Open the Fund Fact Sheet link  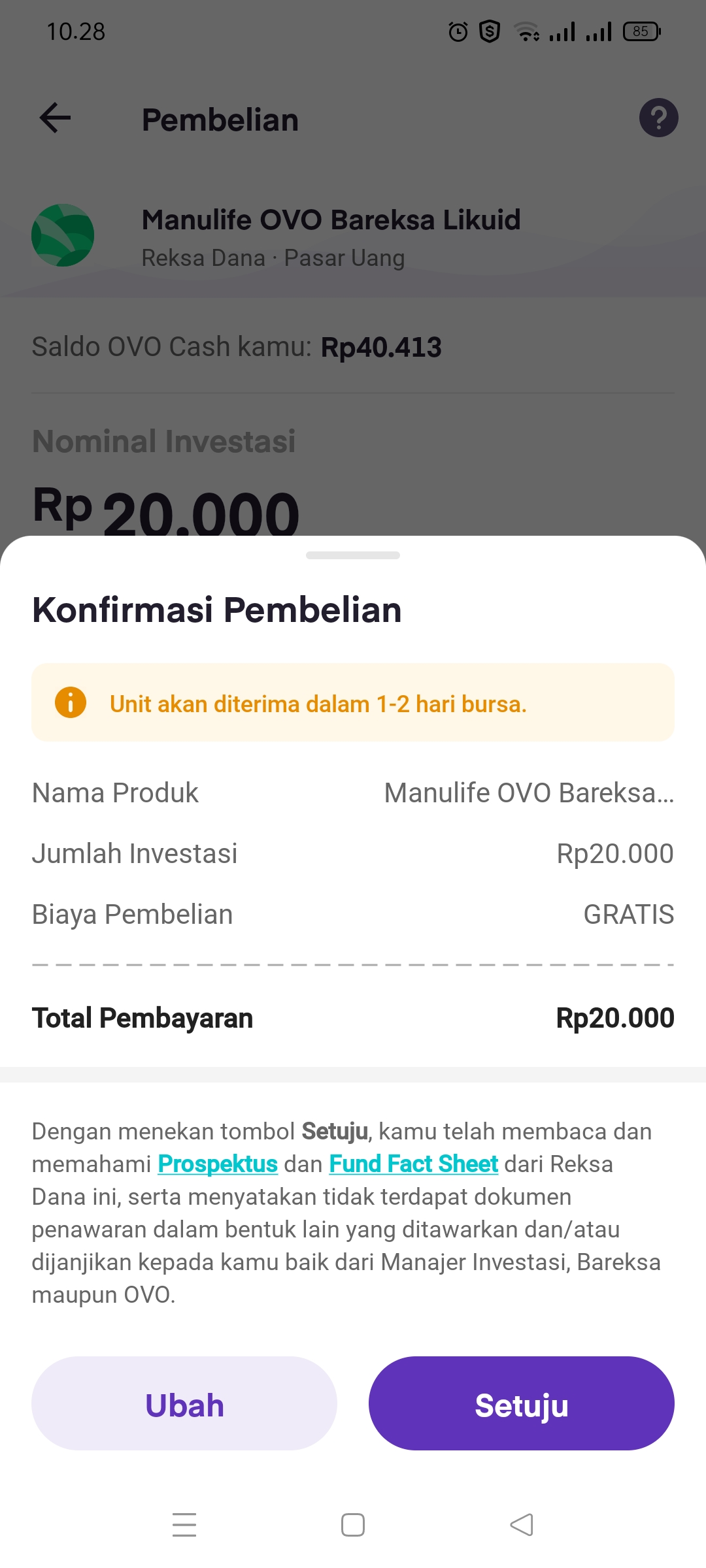pyautogui.click(x=413, y=1164)
